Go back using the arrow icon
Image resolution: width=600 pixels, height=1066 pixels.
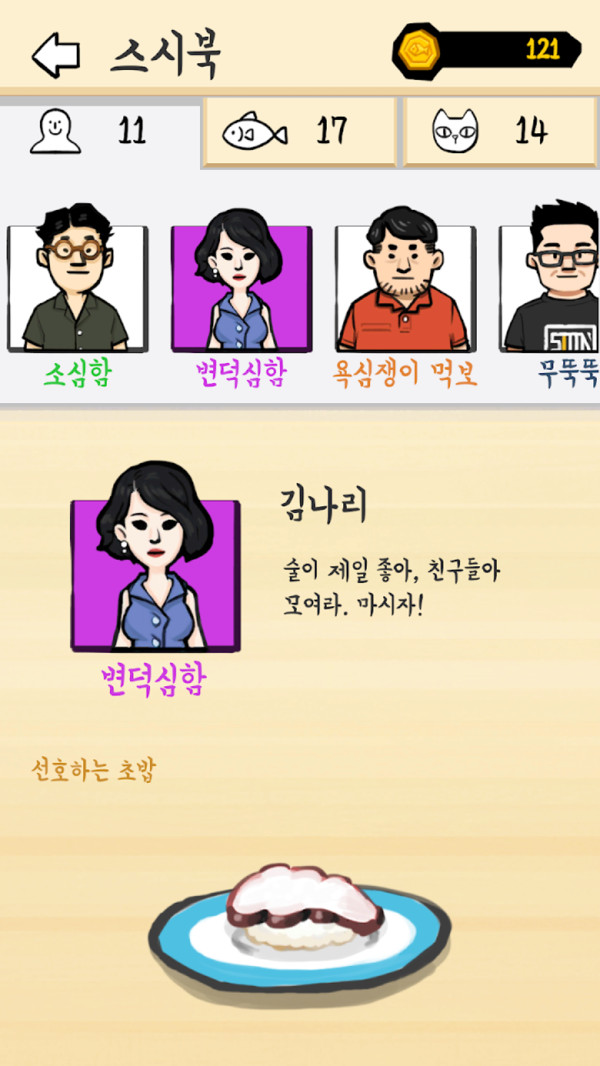(56, 55)
